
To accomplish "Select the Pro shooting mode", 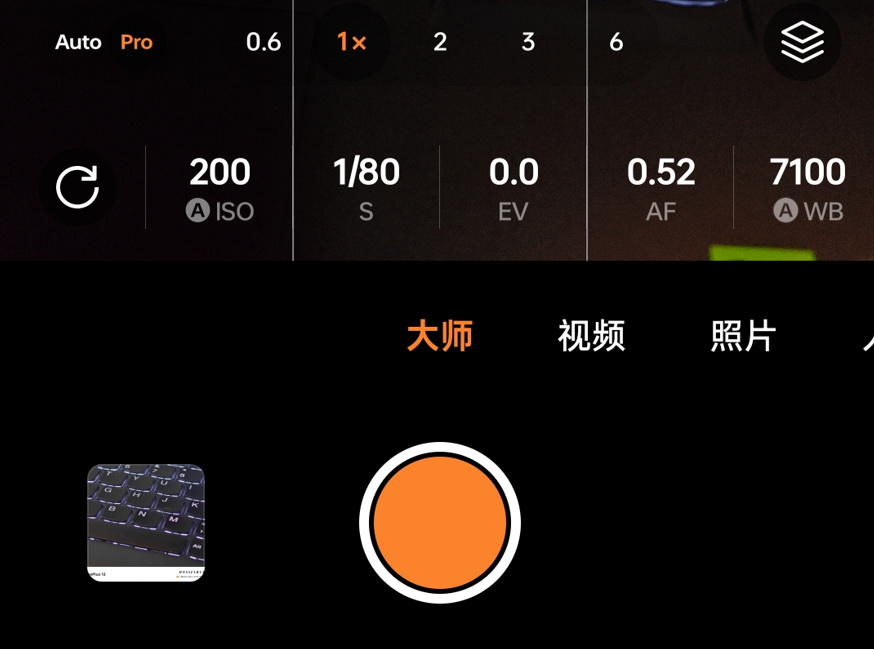I will pyautogui.click(x=136, y=42).
